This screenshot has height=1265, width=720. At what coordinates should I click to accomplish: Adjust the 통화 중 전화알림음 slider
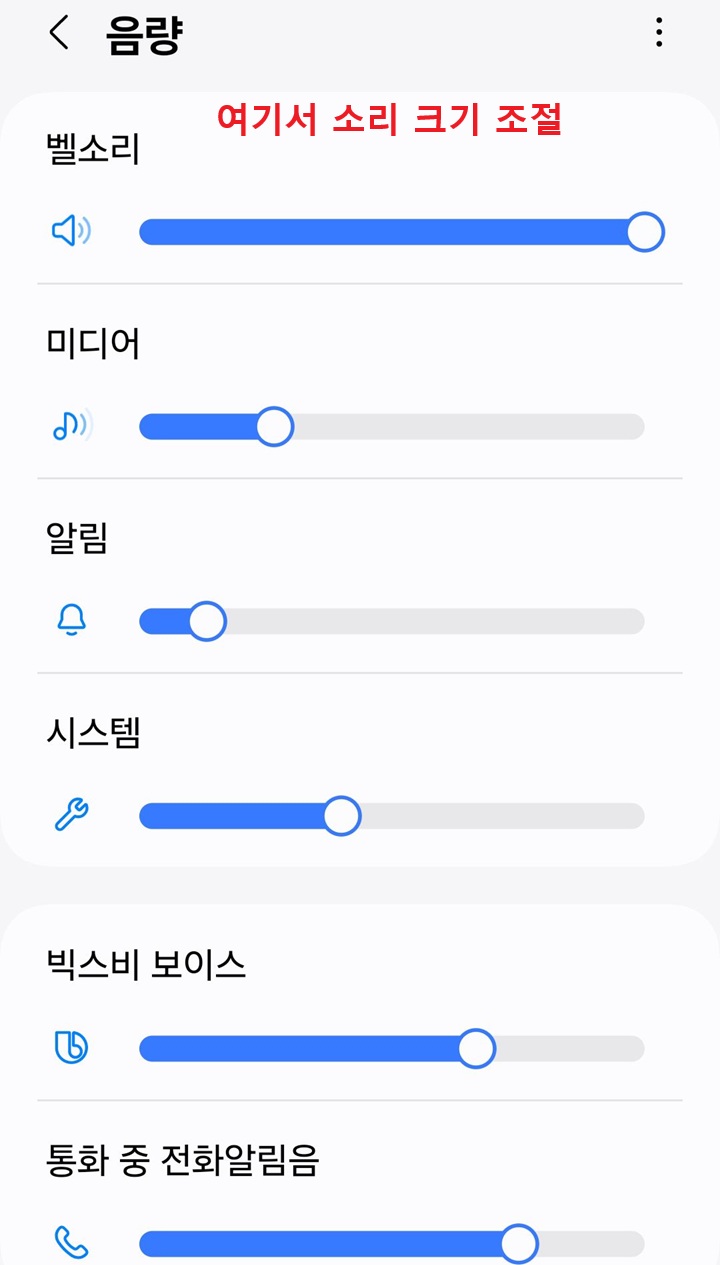click(521, 1244)
